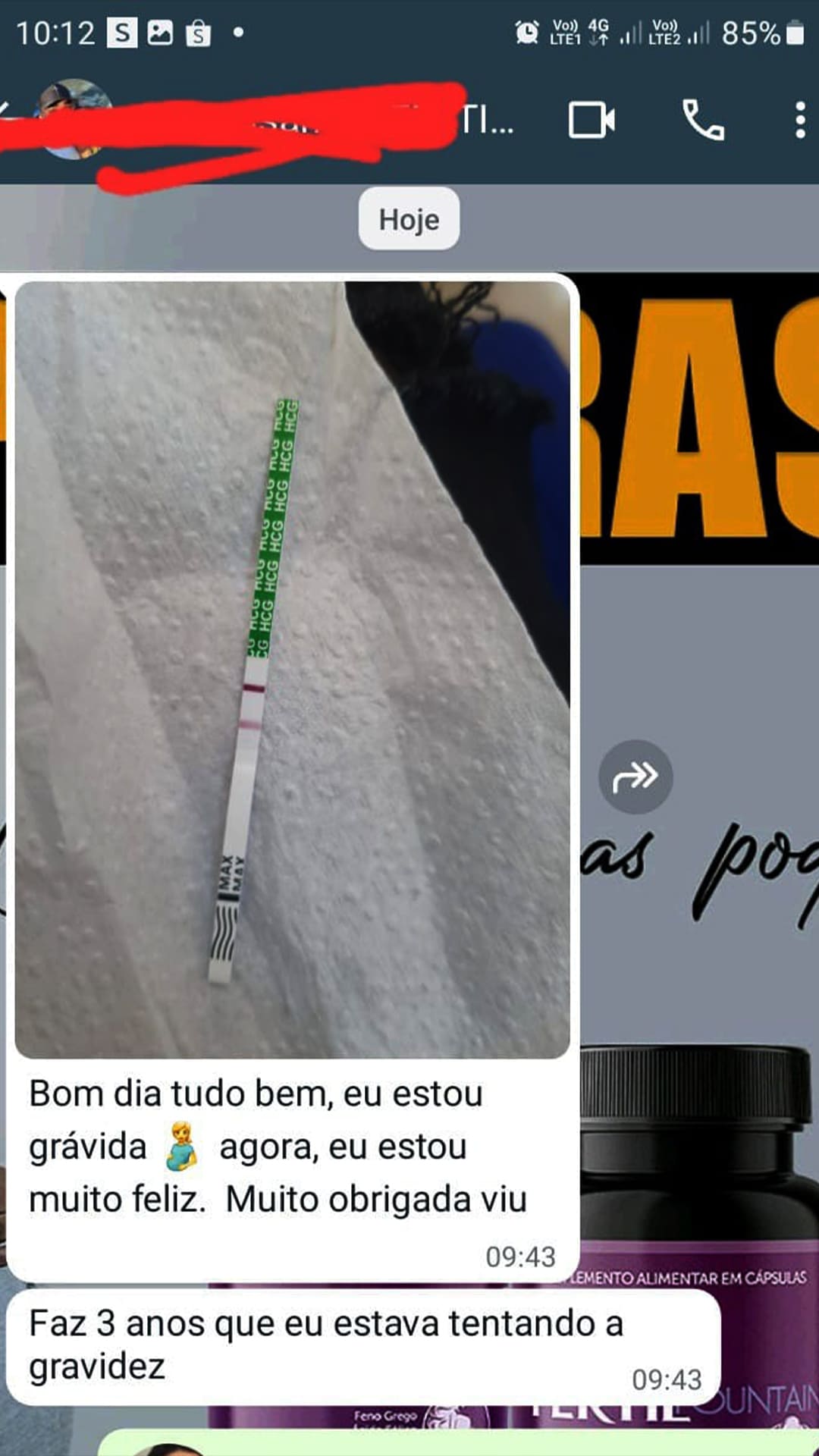The image size is (819, 1456).
Task: Open the pregnancy test photo
Action: click(x=292, y=669)
